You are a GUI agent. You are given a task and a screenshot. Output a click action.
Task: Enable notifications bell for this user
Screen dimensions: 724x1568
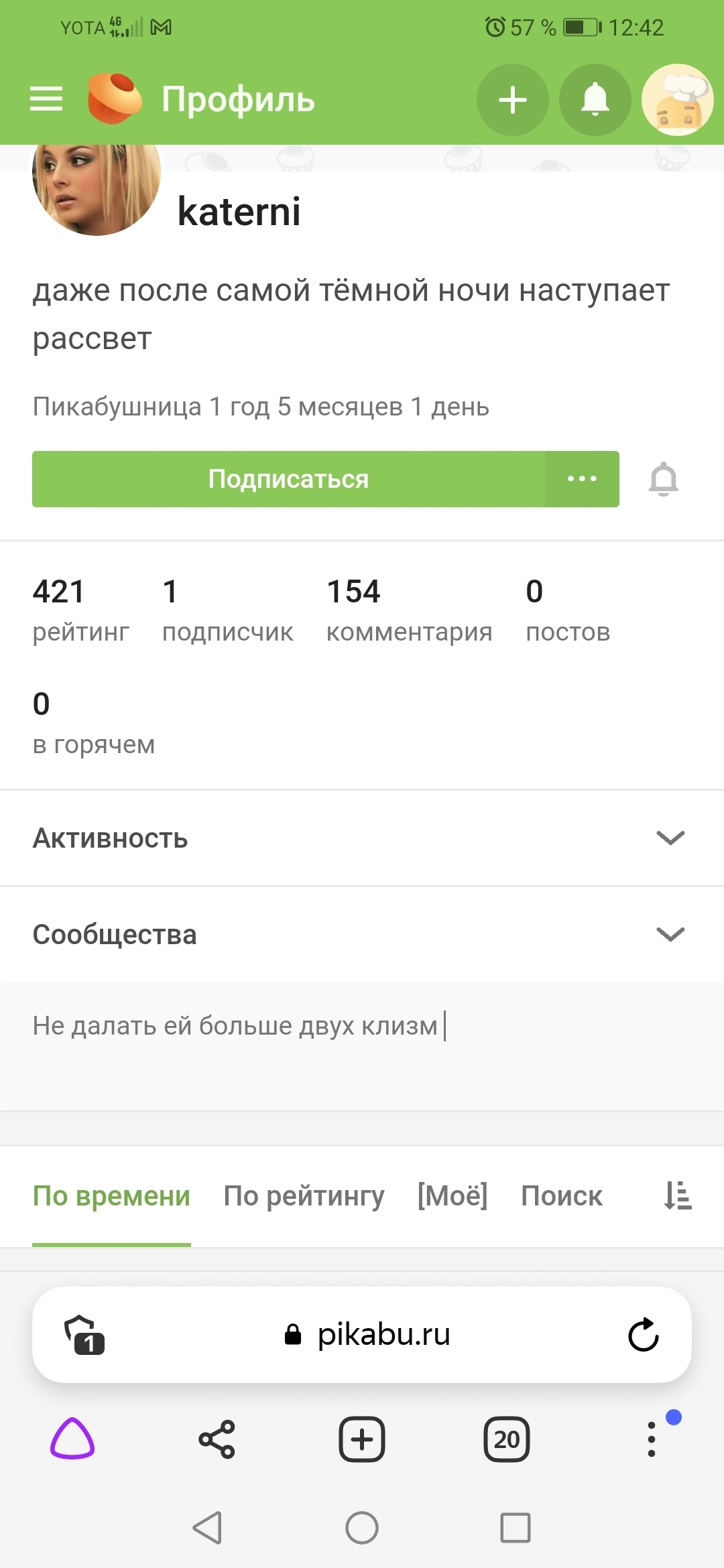(x=664, y=479)
